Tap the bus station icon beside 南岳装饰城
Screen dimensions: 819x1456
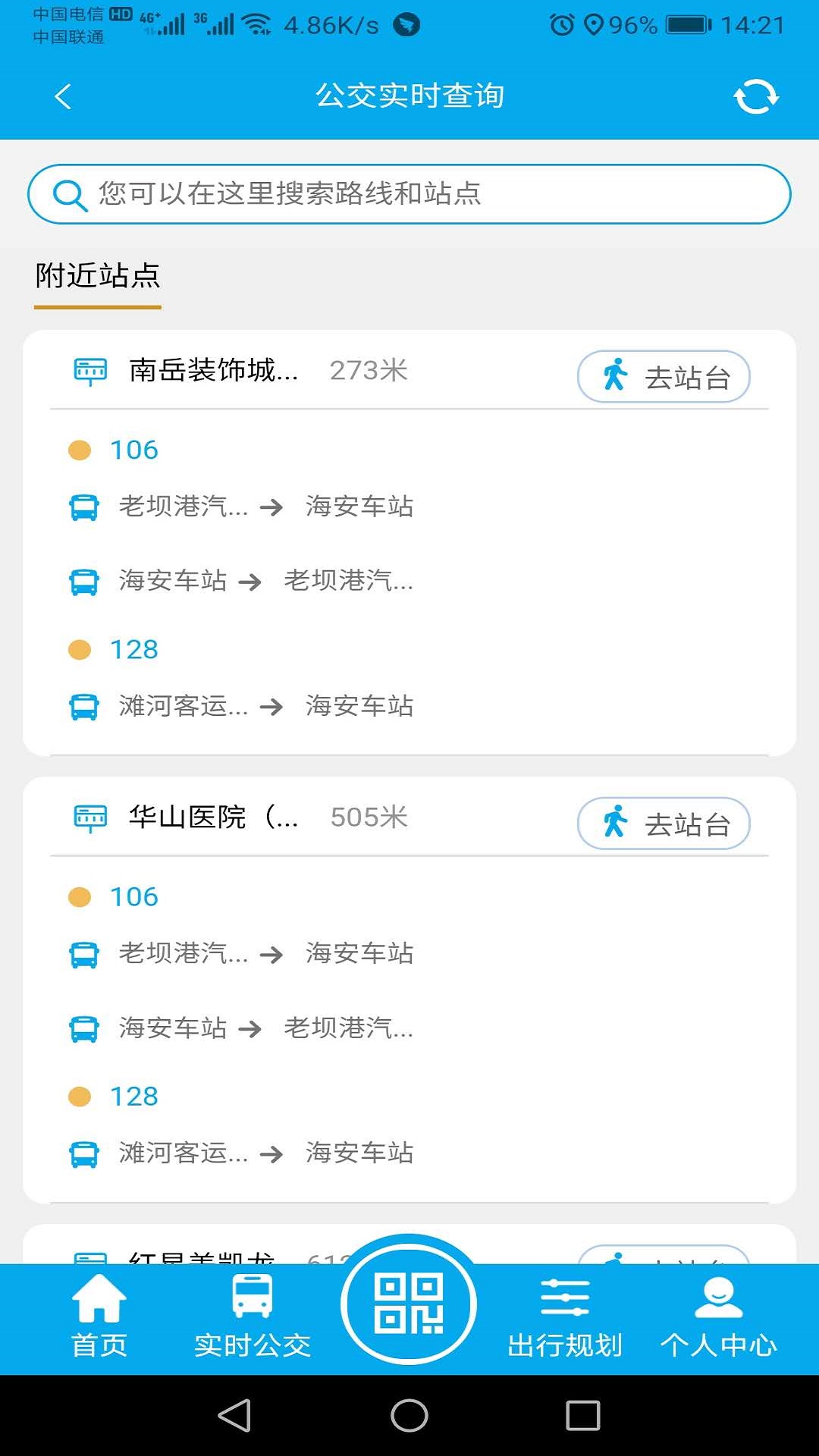point(88,371)
